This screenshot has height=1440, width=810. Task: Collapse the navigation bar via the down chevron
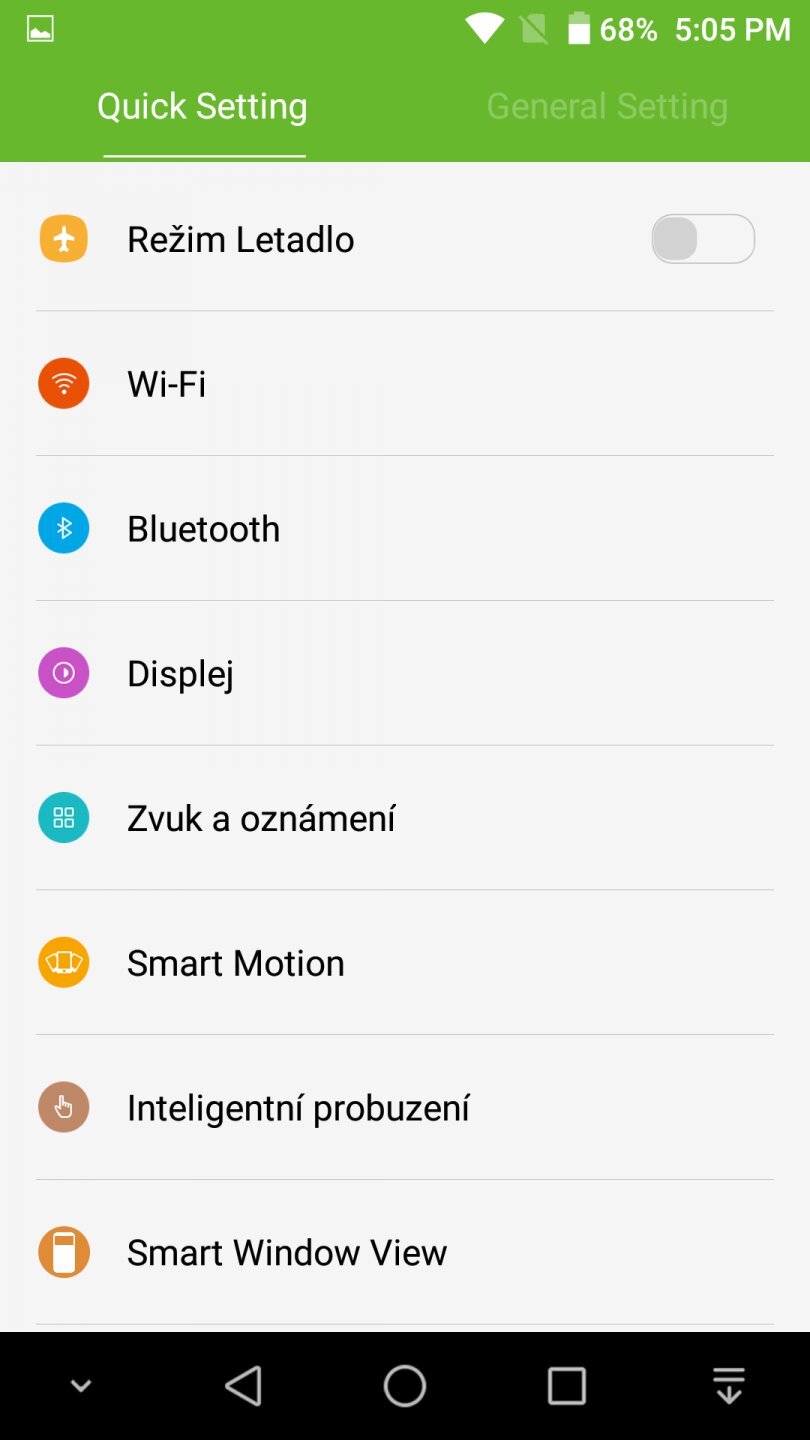pos(79,1386)
